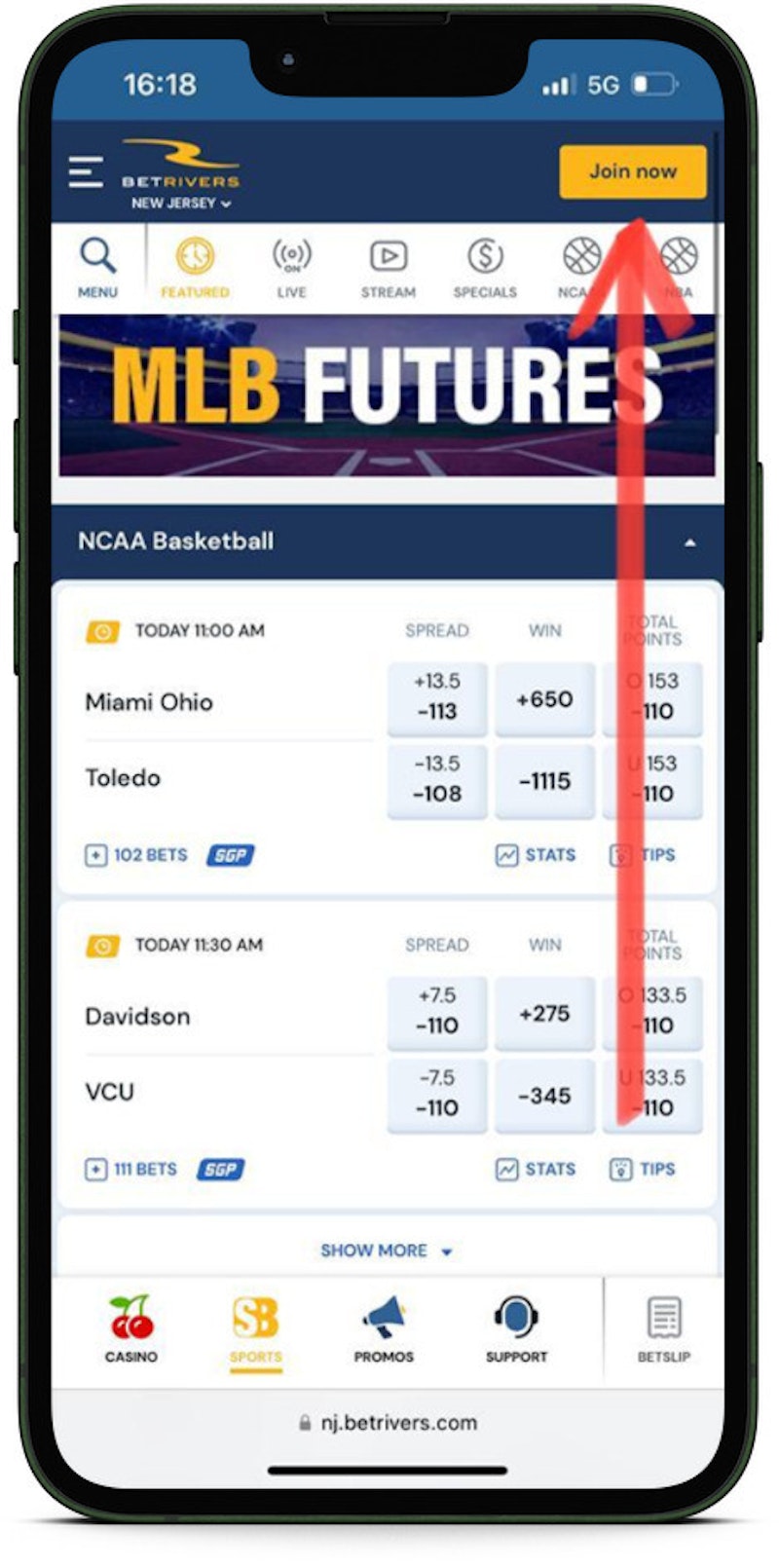Tap the Join now button
The width and height of the screenshot is (779, 1568).
coord(633,171)
